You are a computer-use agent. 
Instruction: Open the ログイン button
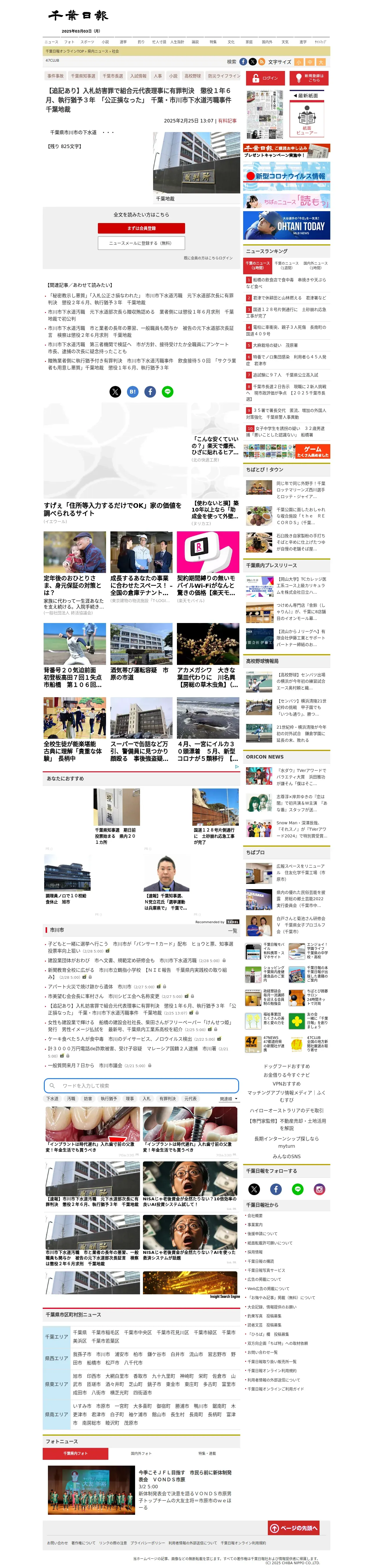click(x=265, y=78)
